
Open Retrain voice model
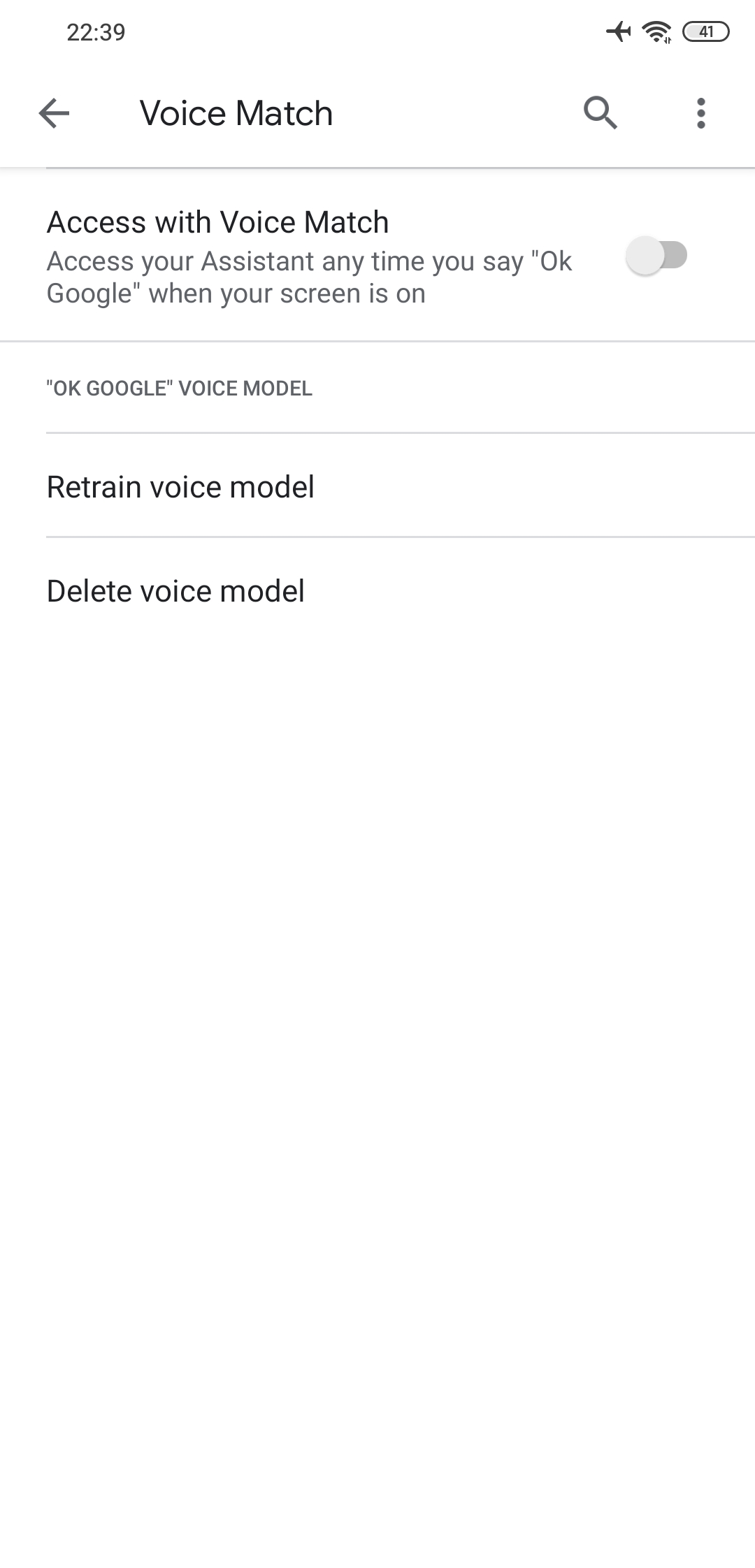[180, 487]
